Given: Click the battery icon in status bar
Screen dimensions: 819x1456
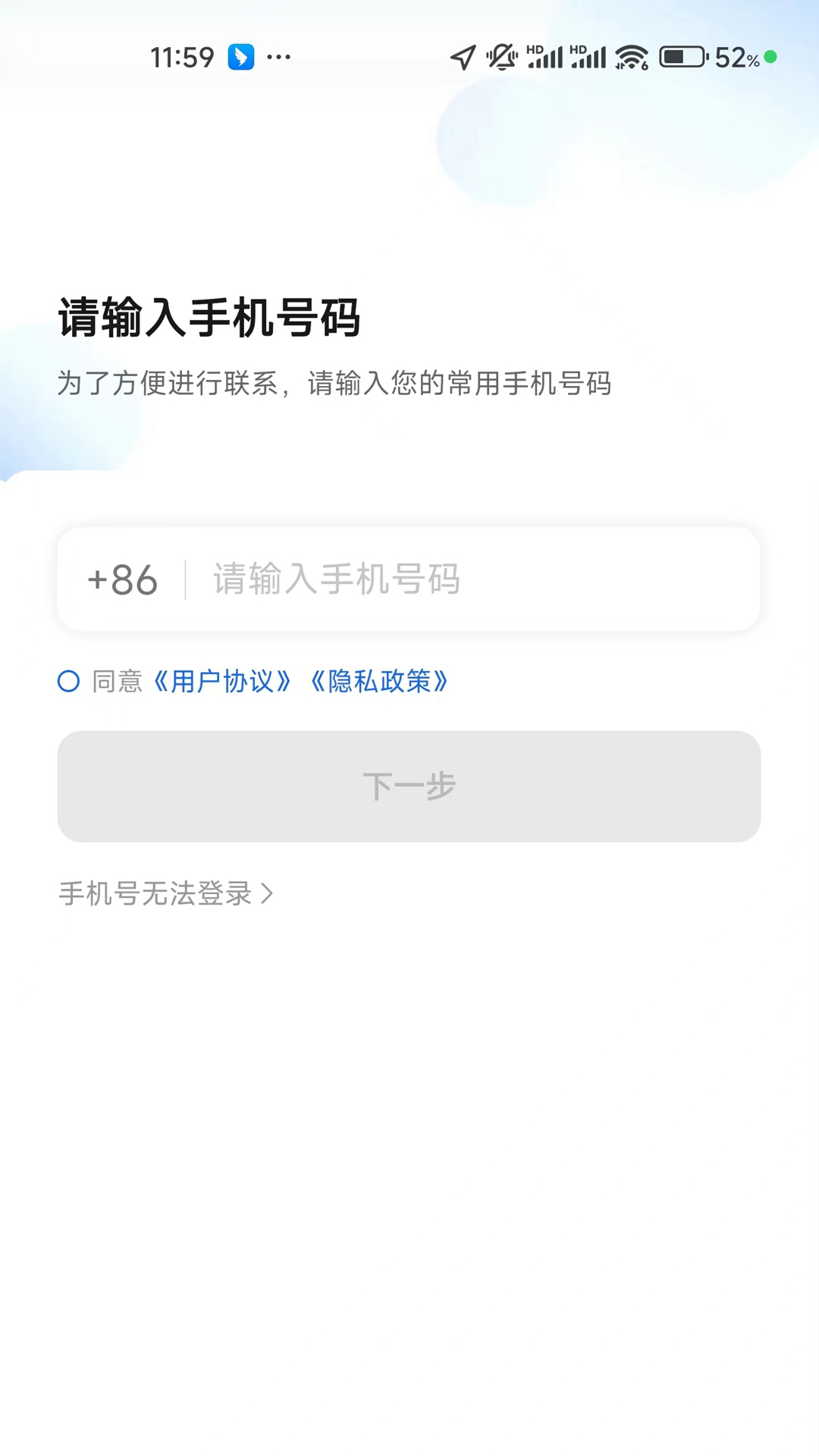Looking at the screenshot, I should (x=681, y=56).
